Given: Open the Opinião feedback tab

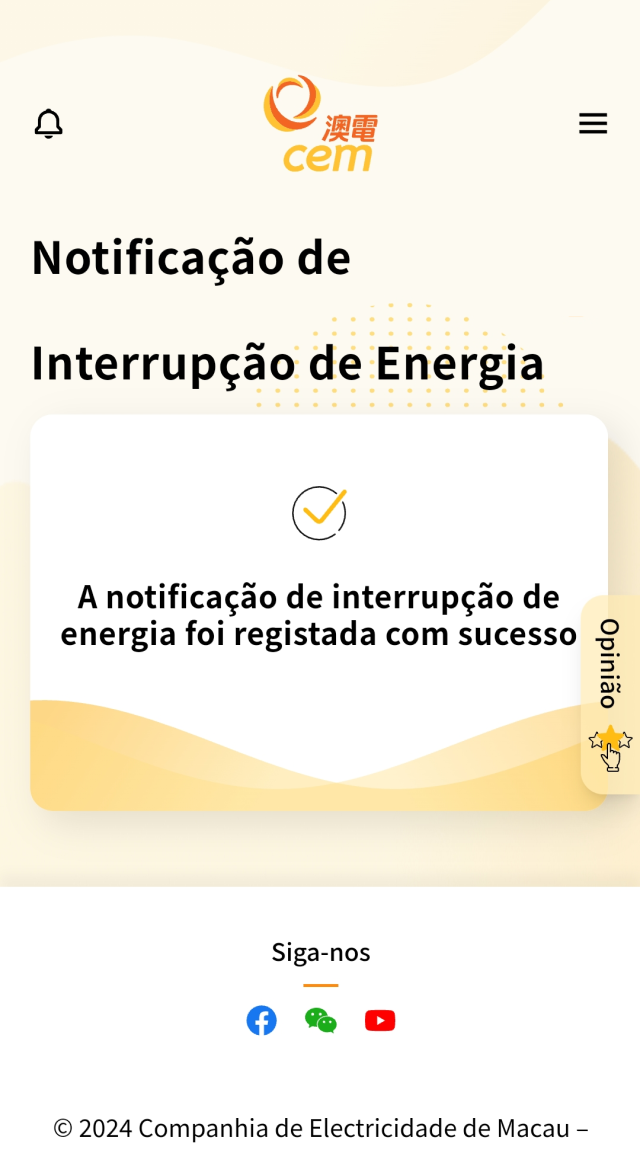Looking at the screenshot, I should 611,694.
